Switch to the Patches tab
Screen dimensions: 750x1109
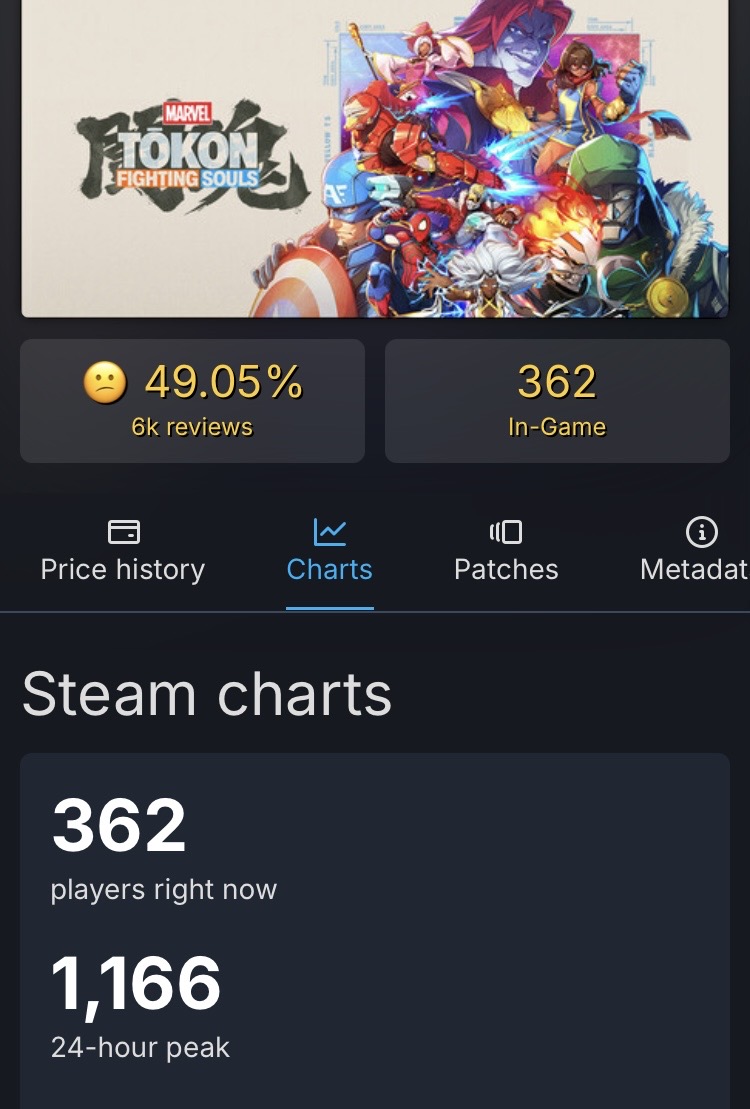pyautogui.click(x=506, y=552)
